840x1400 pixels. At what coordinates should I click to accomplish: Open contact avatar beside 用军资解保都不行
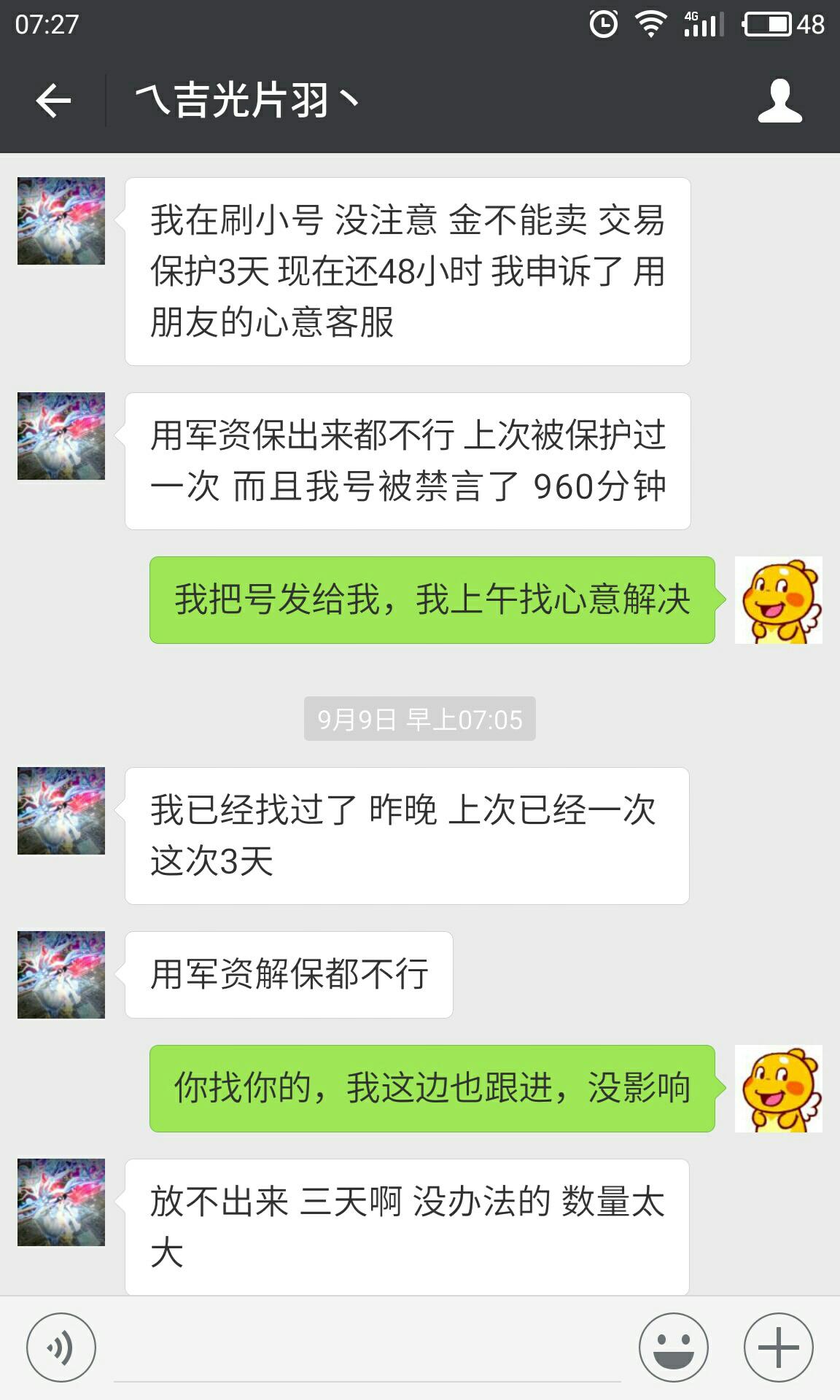61,974
